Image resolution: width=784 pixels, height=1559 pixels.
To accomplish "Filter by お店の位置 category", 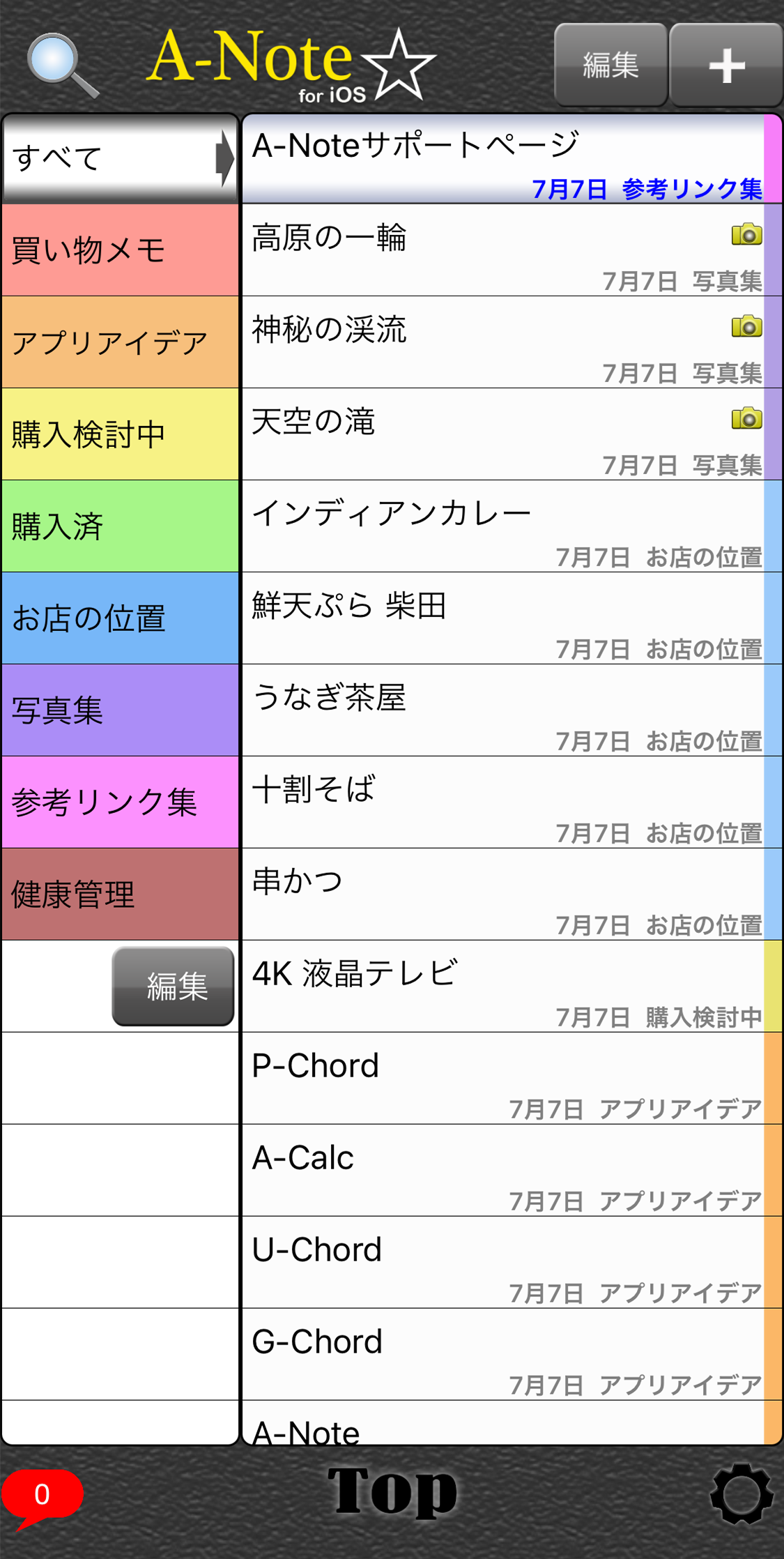I will [x=120, y=618].
